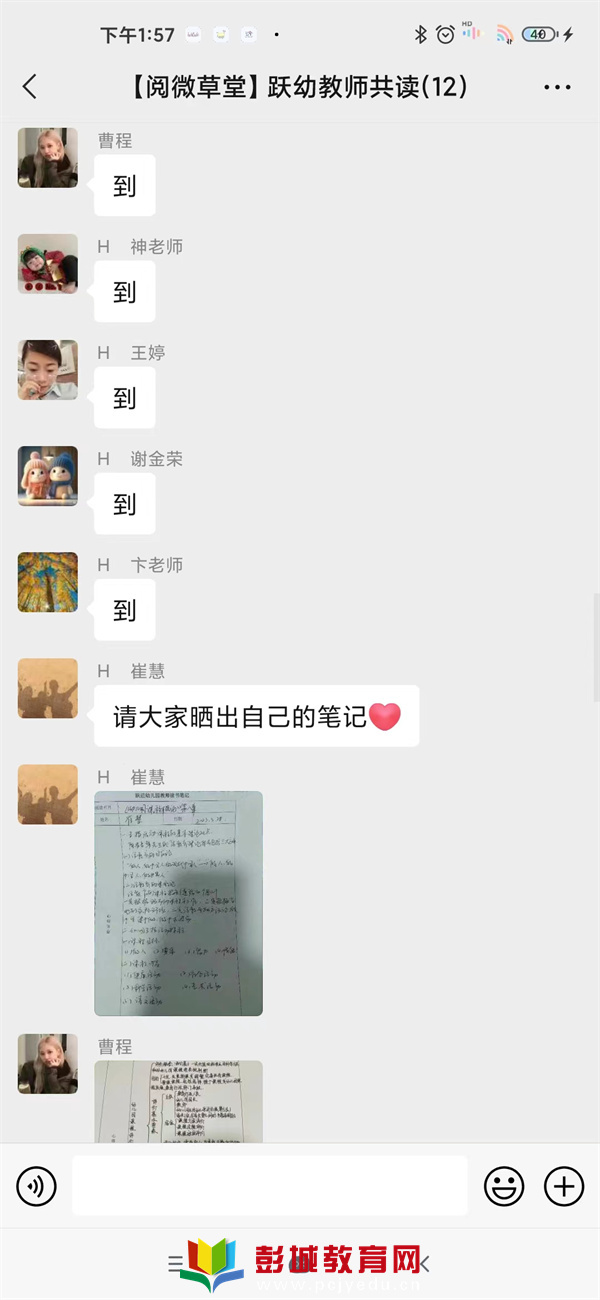The height and width of the screenshot is (1300, 600).
Task: Tap 卞老师's avatar
Action: point(48,582)
